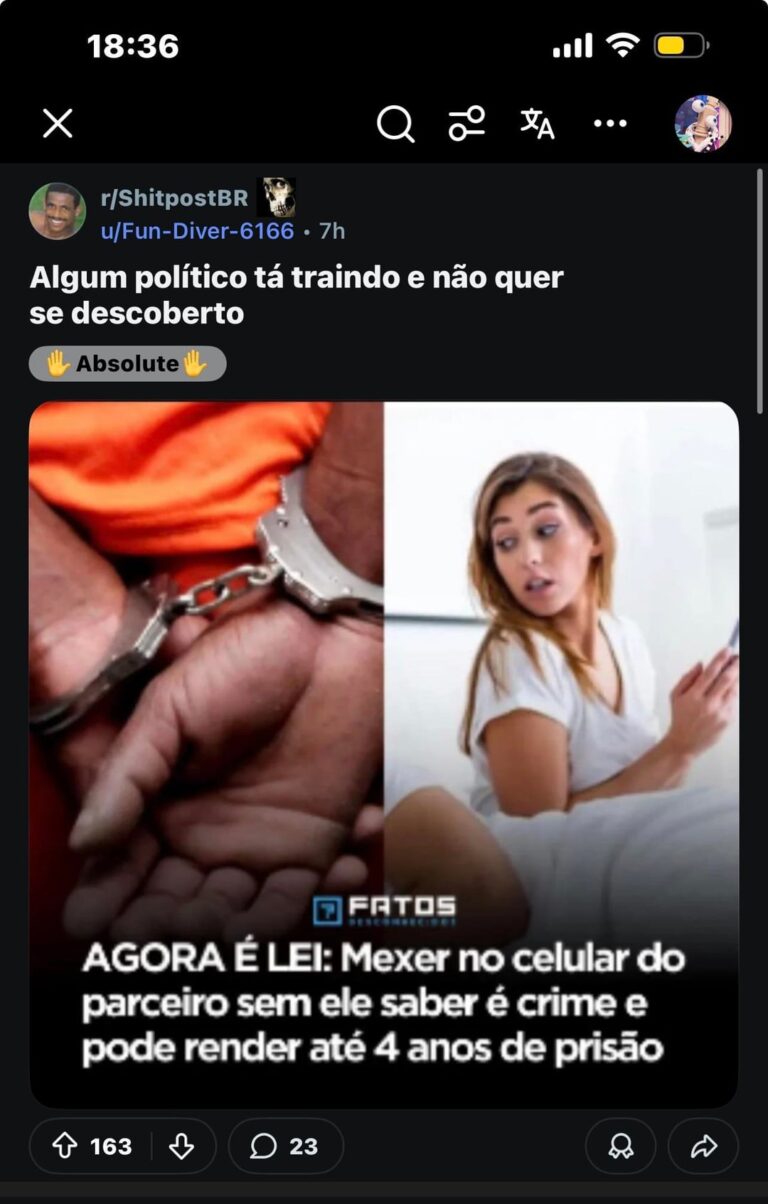The width and height of the screenshot is (768, 1204).
Task: Open u/Fun-Diver-6166's profile
Action: [x=197, y=231]
